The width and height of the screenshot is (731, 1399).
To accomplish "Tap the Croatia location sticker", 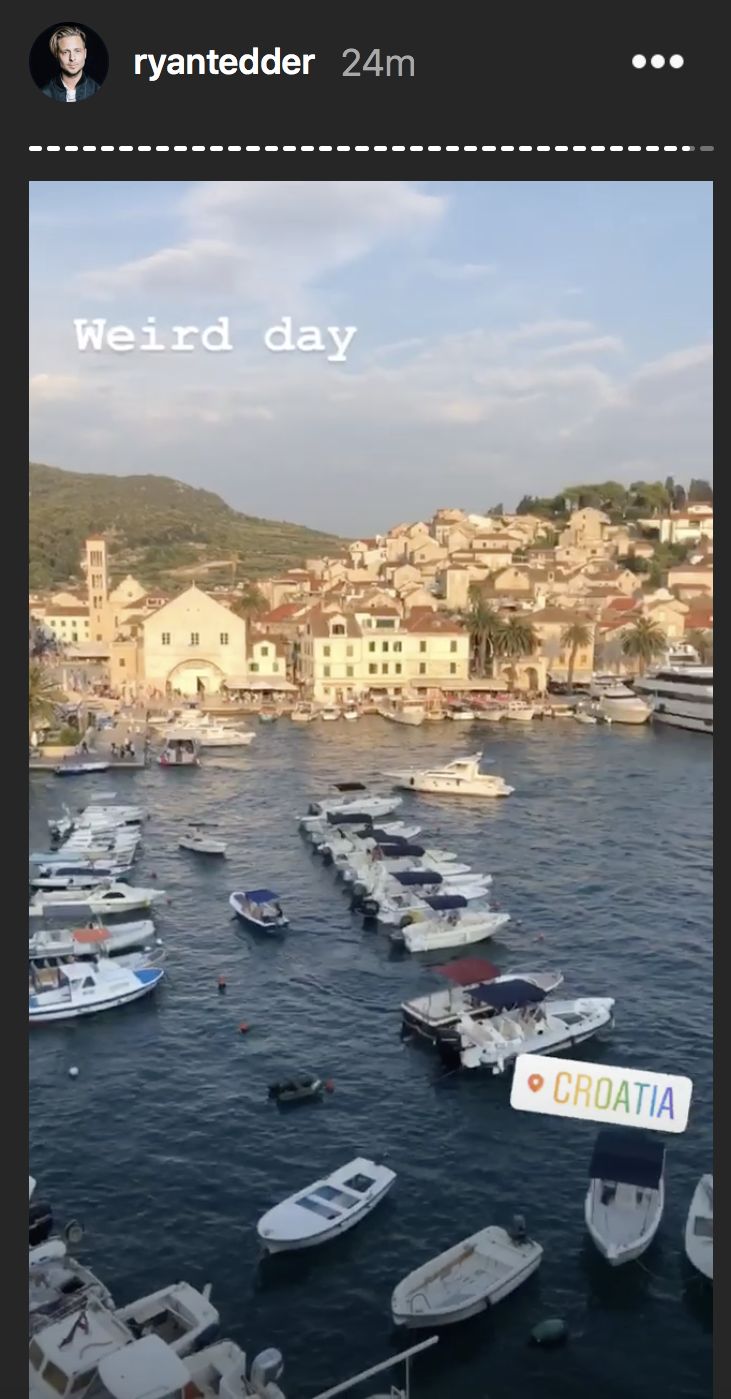I will [x=601, y=1092].
